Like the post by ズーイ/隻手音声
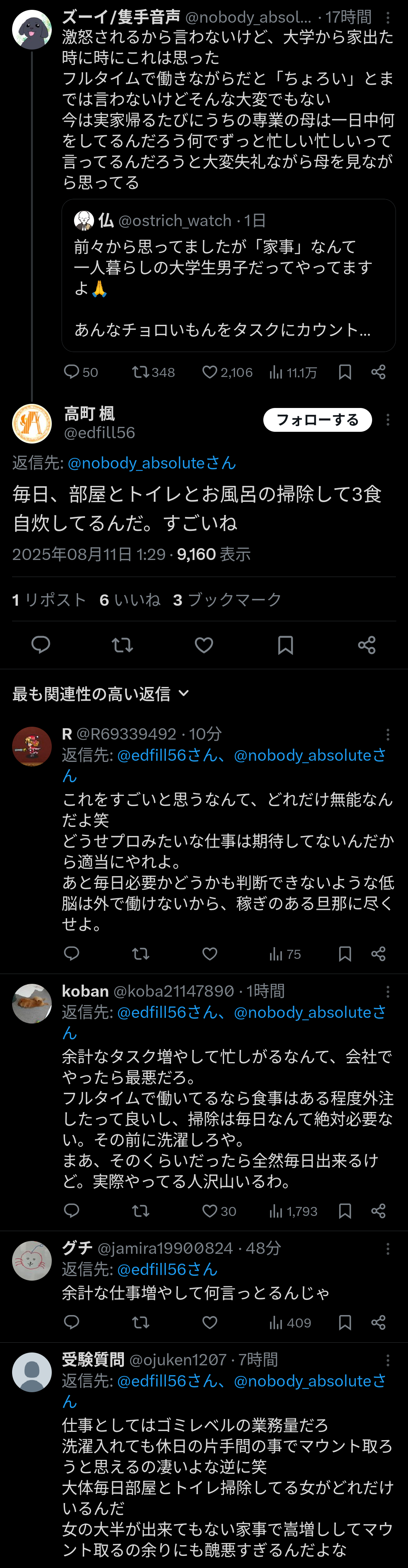The image size is (408, 1568). 210,372
